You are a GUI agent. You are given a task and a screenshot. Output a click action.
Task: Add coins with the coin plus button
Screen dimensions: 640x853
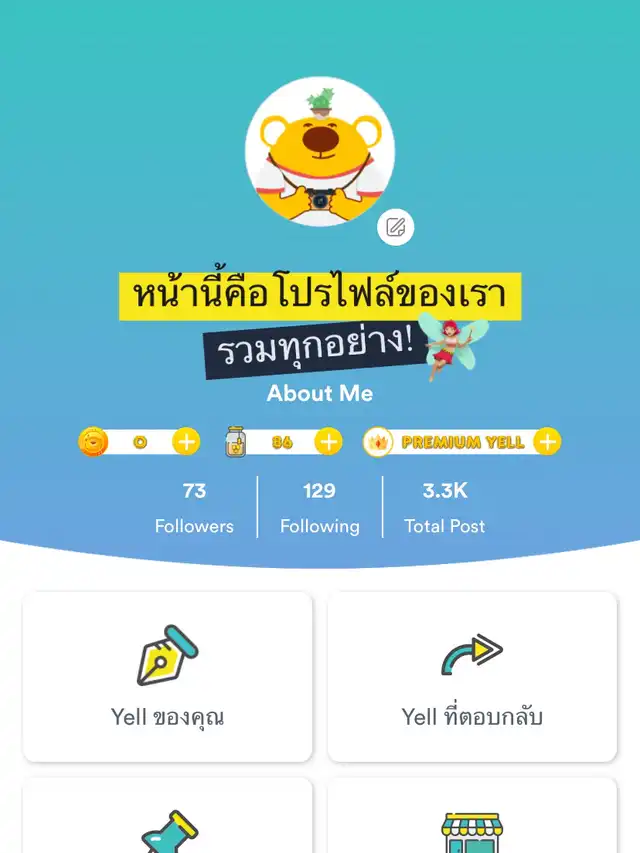click(186, 441)
